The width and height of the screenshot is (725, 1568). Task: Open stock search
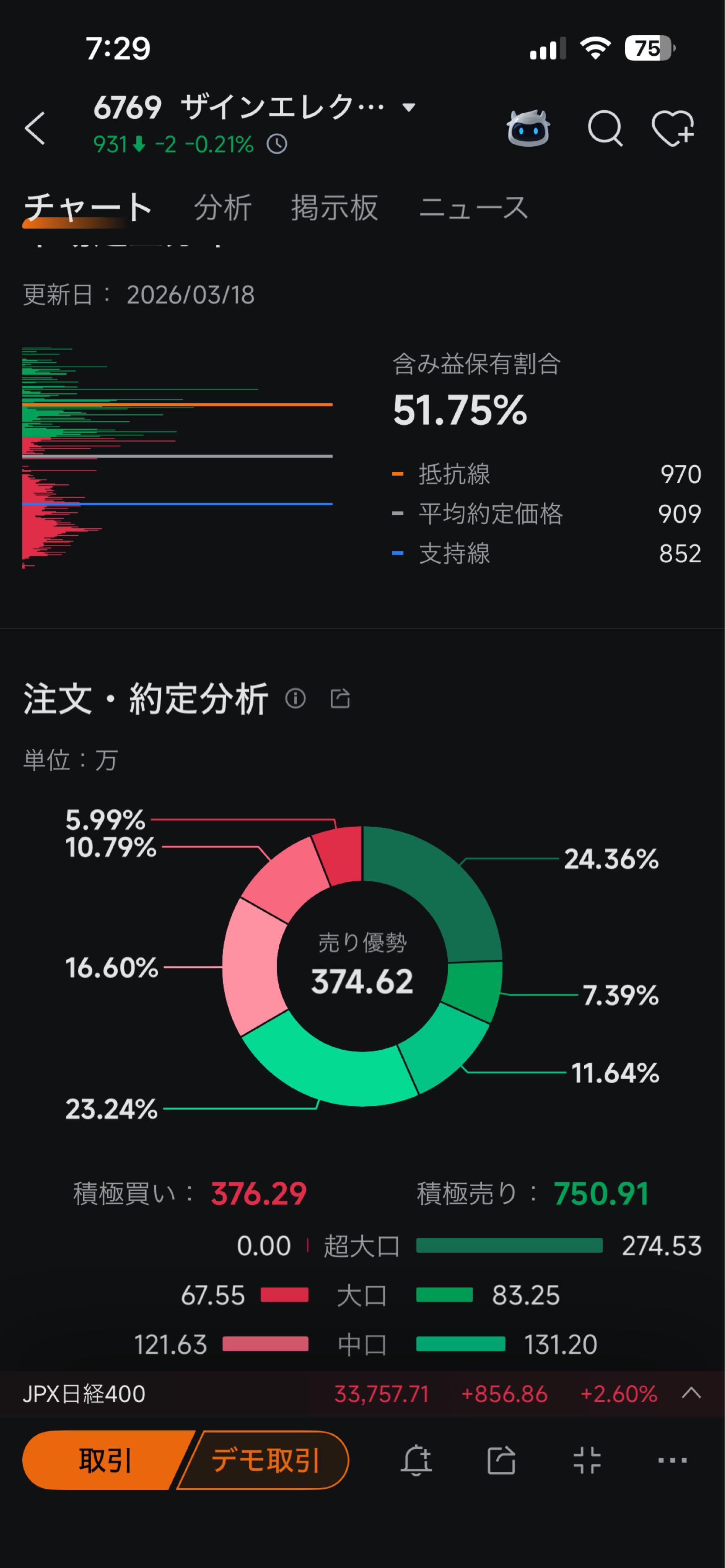[604, 128]
